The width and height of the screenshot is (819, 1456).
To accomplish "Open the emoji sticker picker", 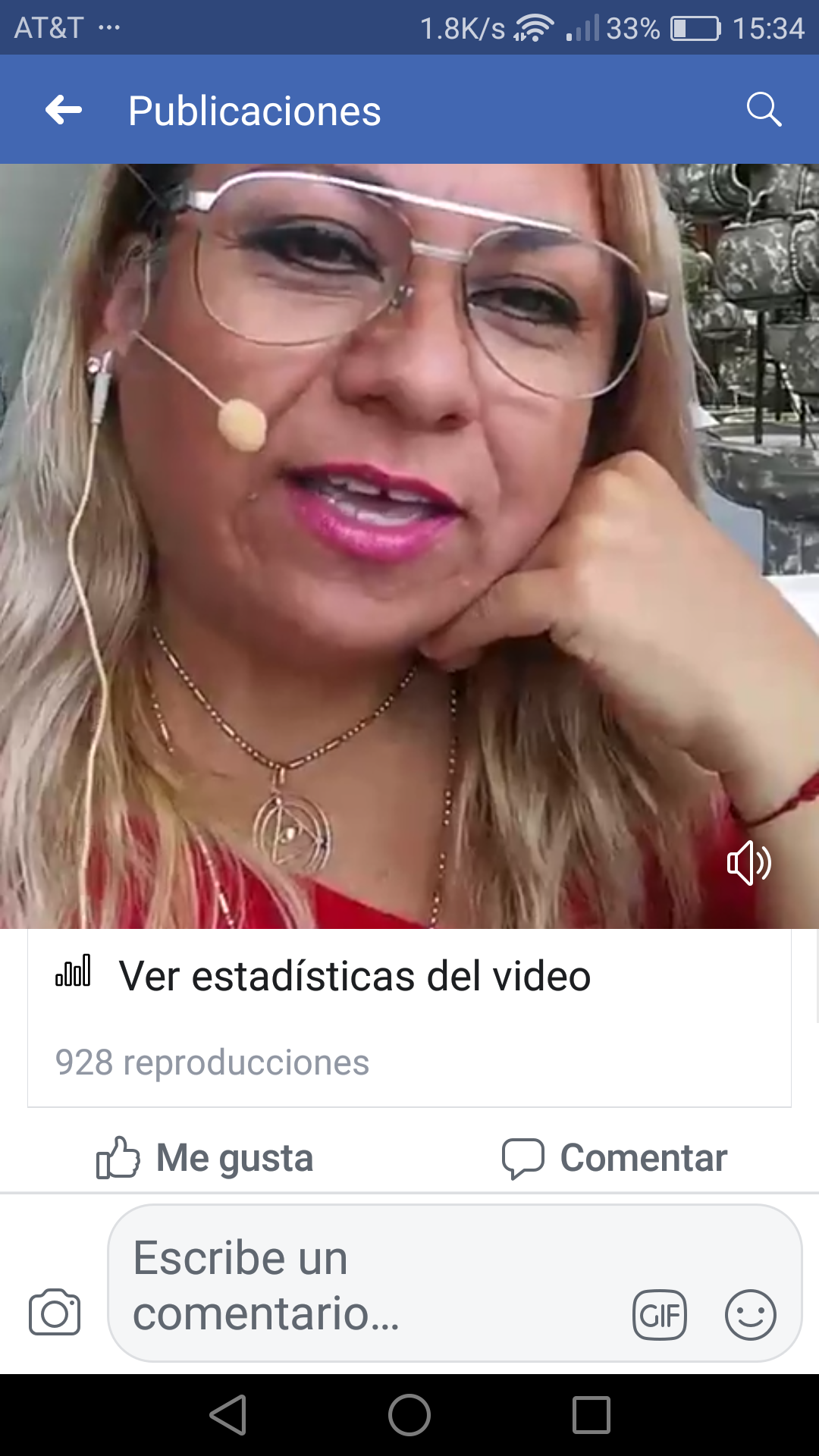I will pos(750,1315).
